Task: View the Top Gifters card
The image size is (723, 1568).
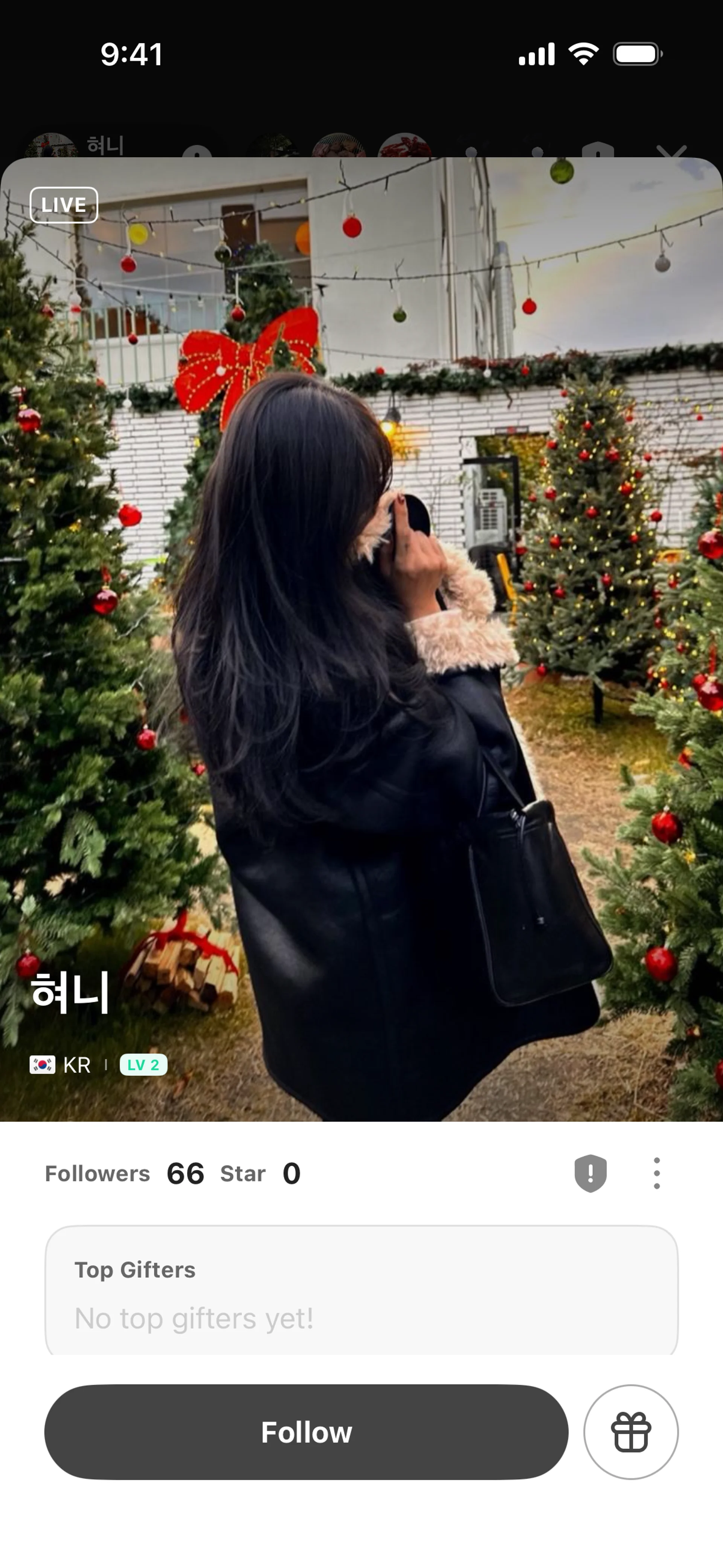Action: pos(361,1290)
